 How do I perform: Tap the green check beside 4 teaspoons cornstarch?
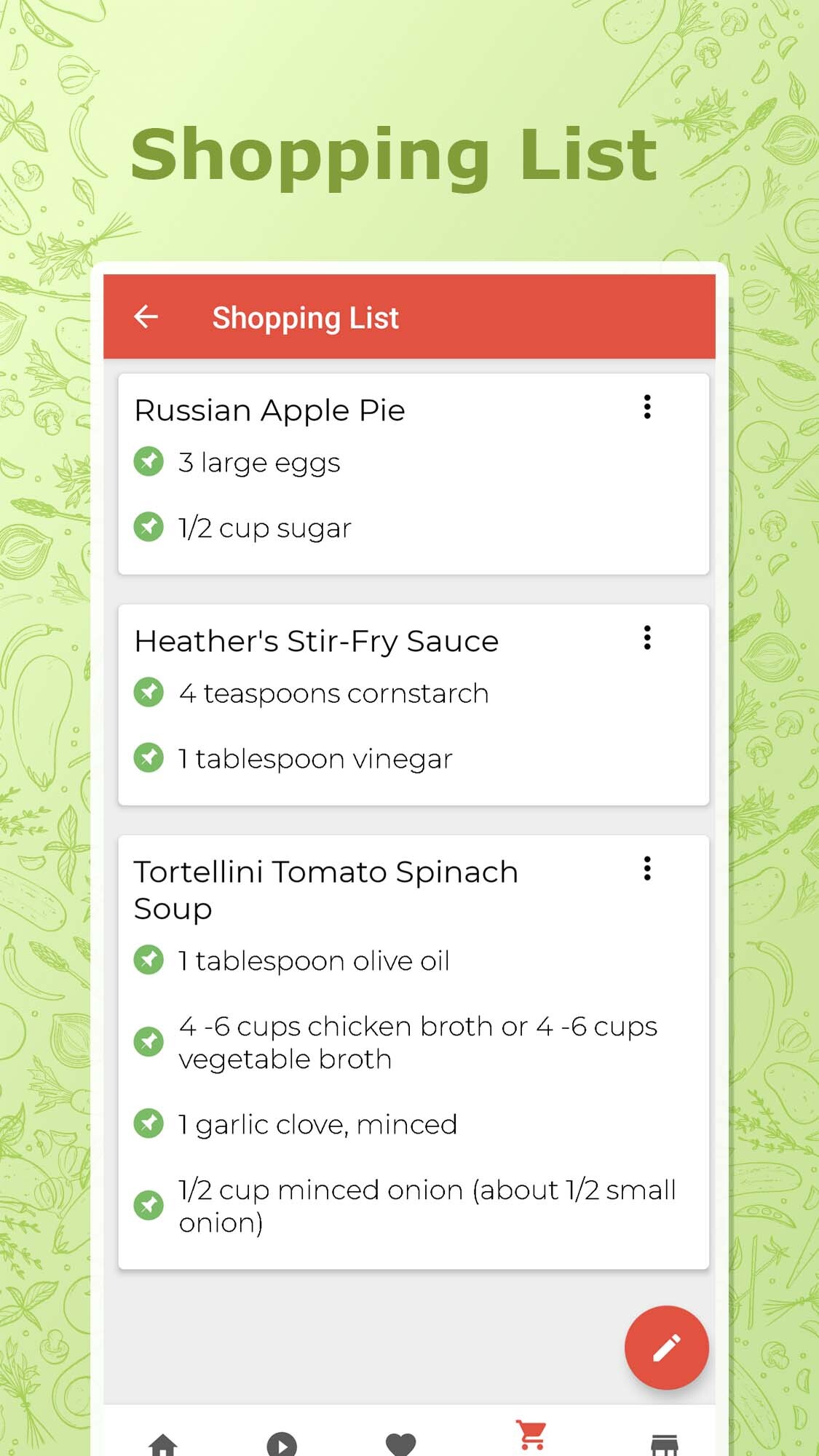(x=149, y=692)
